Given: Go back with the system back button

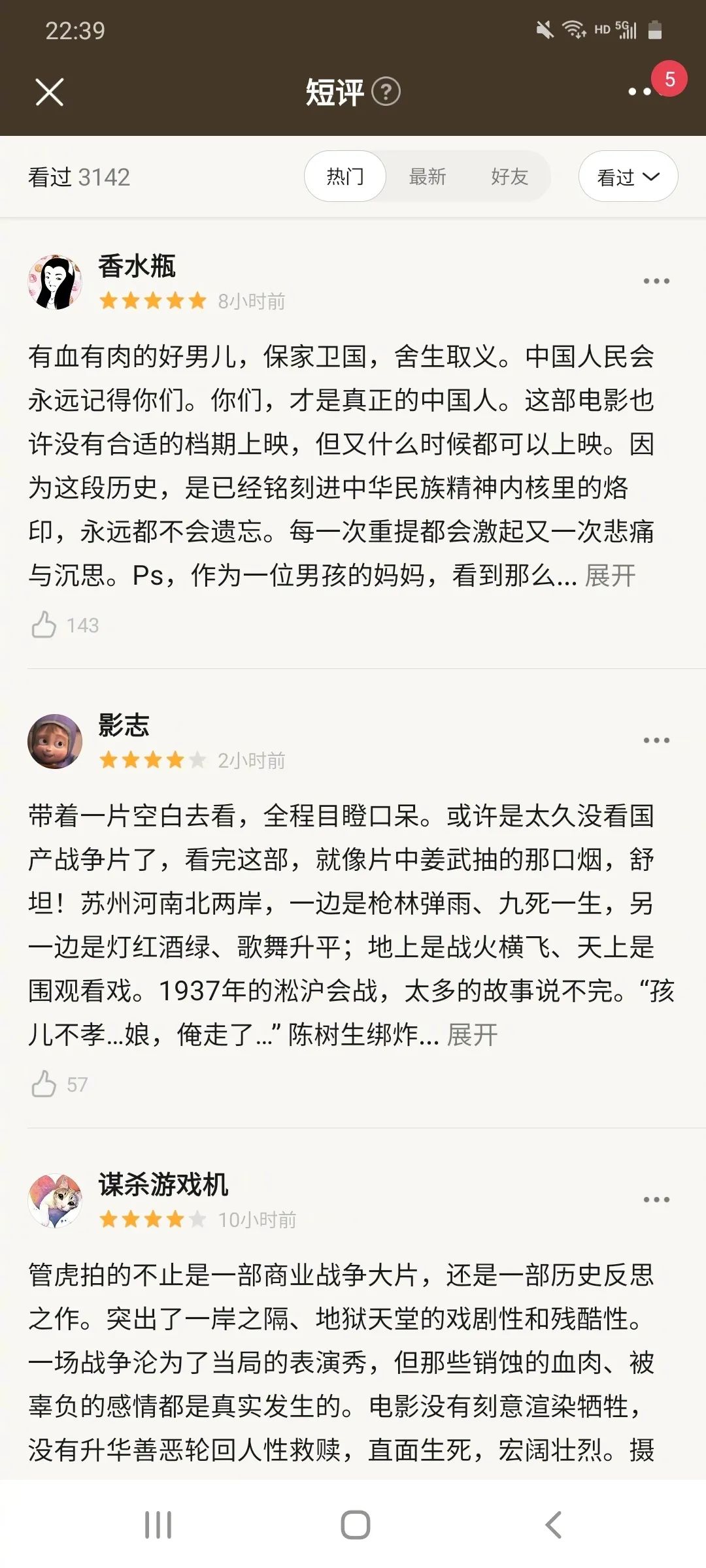Looking at the screenshot, I should click(553, 1525).
